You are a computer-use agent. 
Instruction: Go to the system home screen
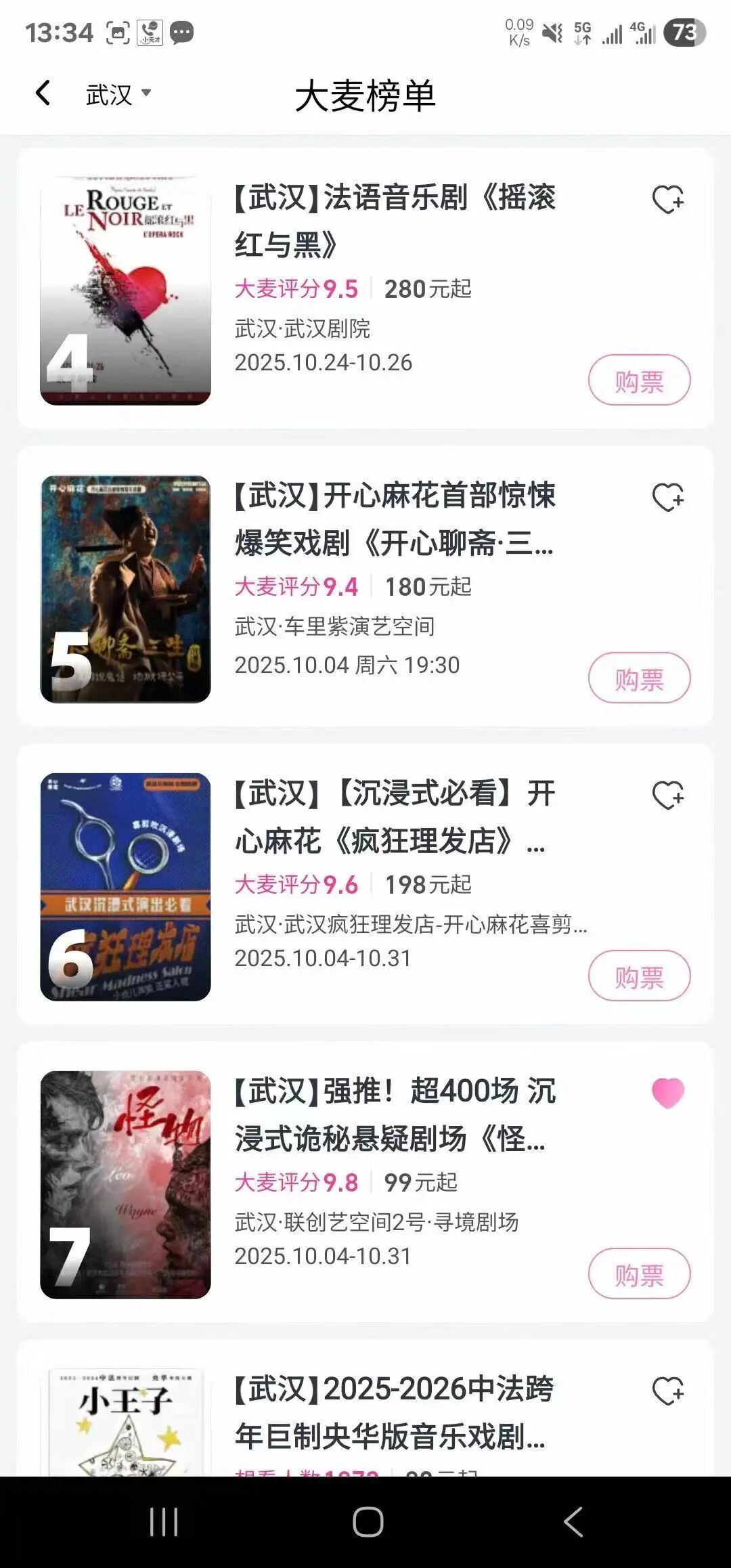(368, 1522)
